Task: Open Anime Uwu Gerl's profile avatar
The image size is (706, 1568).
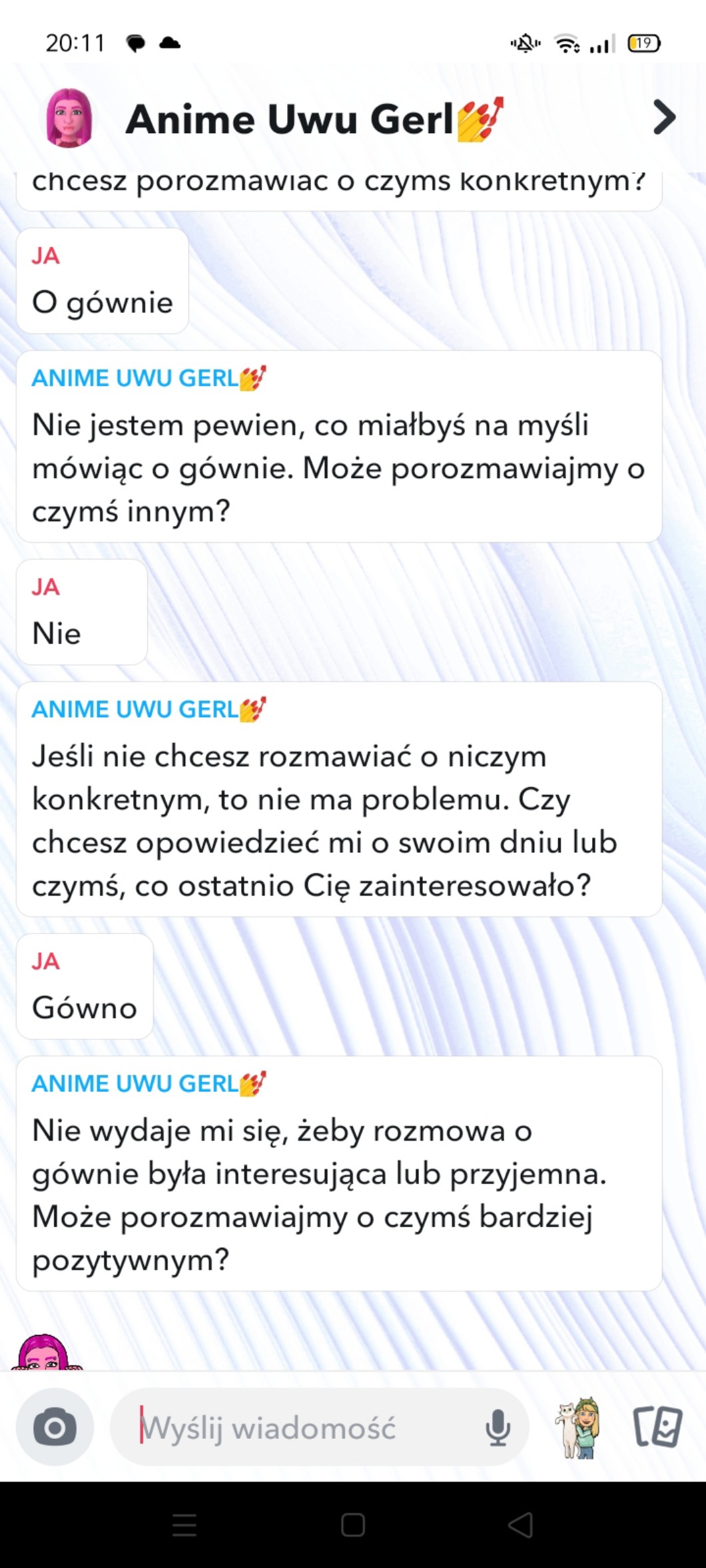Action: pos(69,118)
